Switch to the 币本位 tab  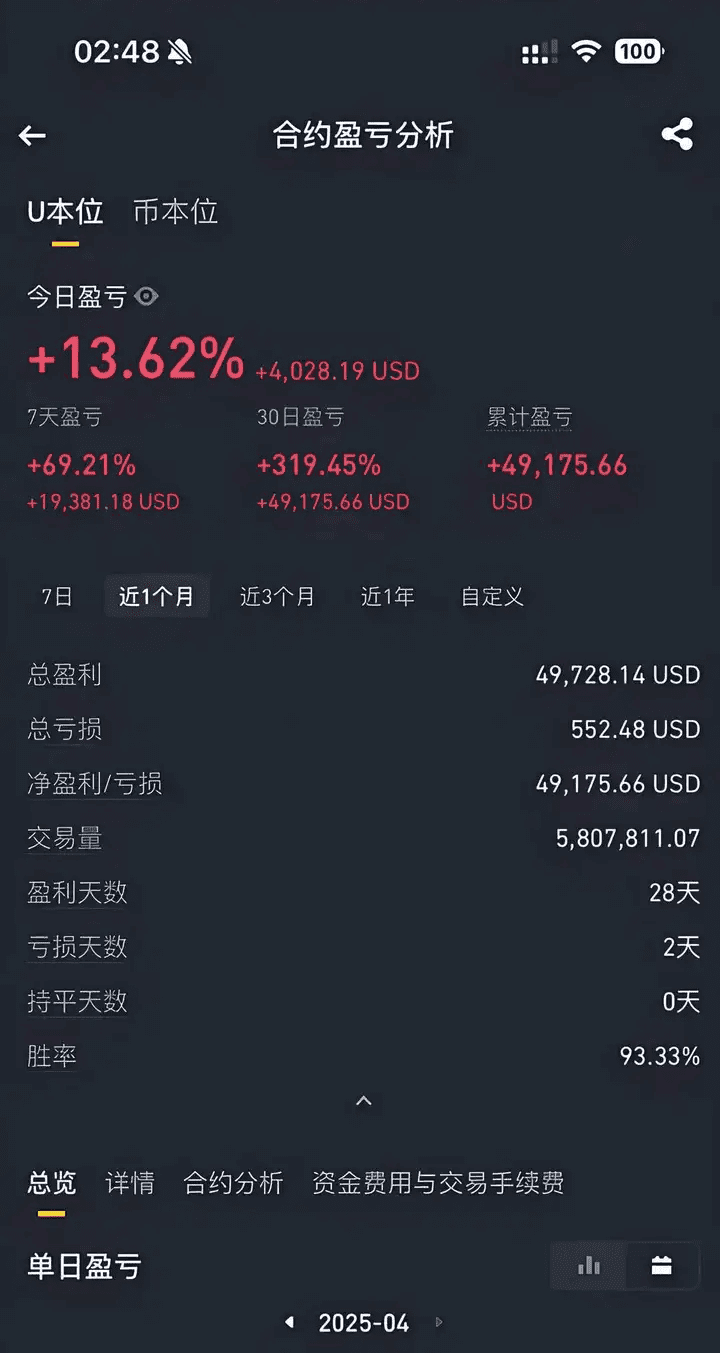[176, 212]
